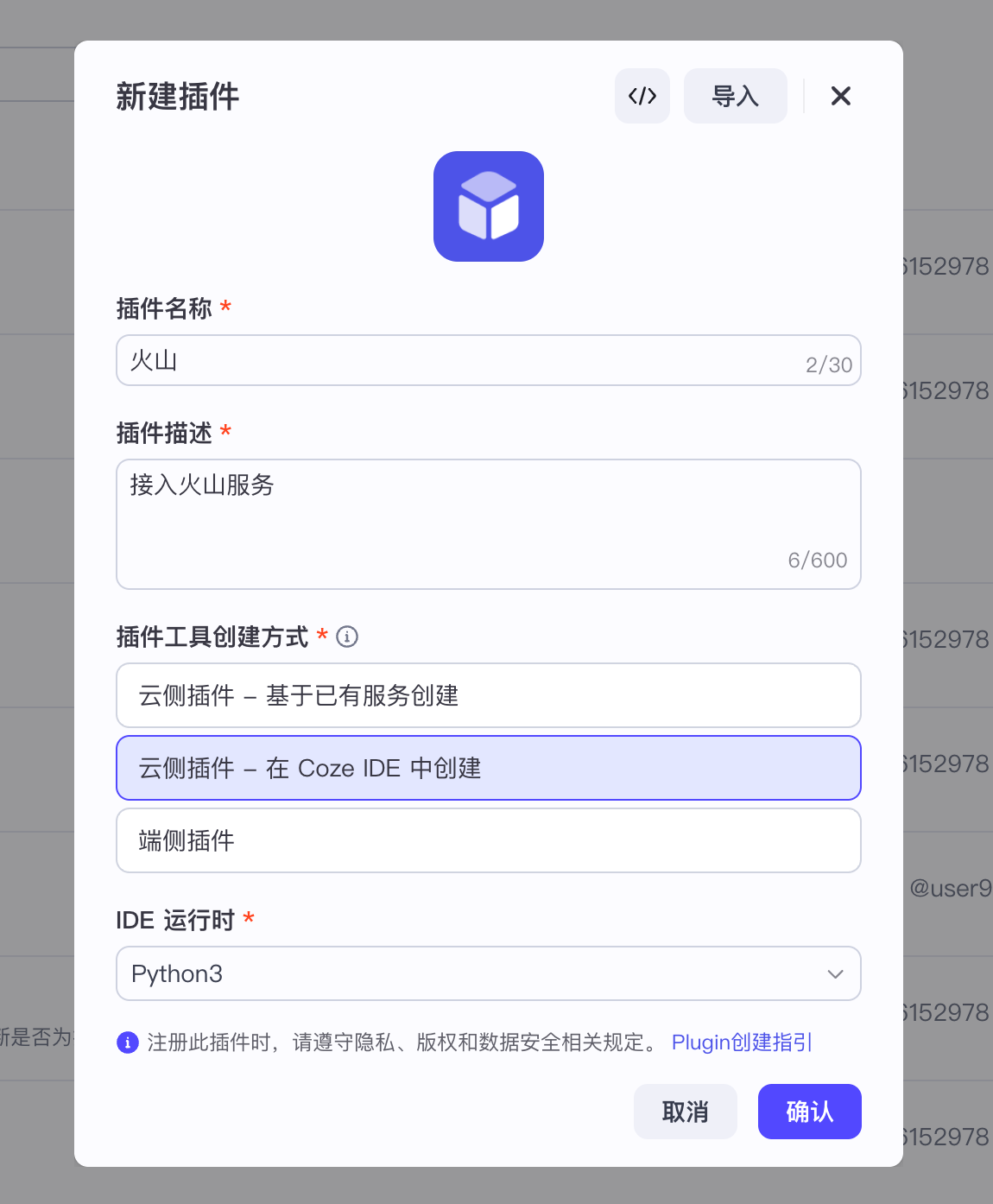Tap the 导入 import button

[x=735, y=96]
